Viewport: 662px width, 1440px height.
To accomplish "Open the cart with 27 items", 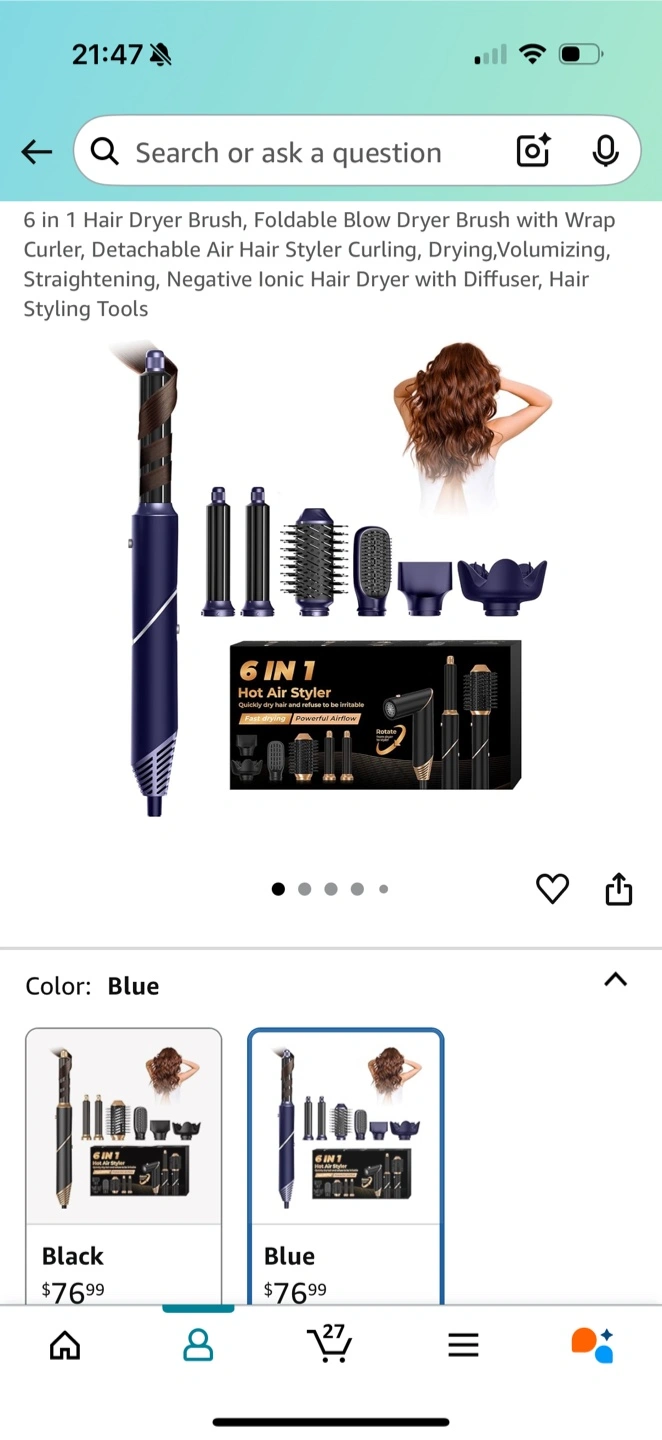I will coord(330,1343).
